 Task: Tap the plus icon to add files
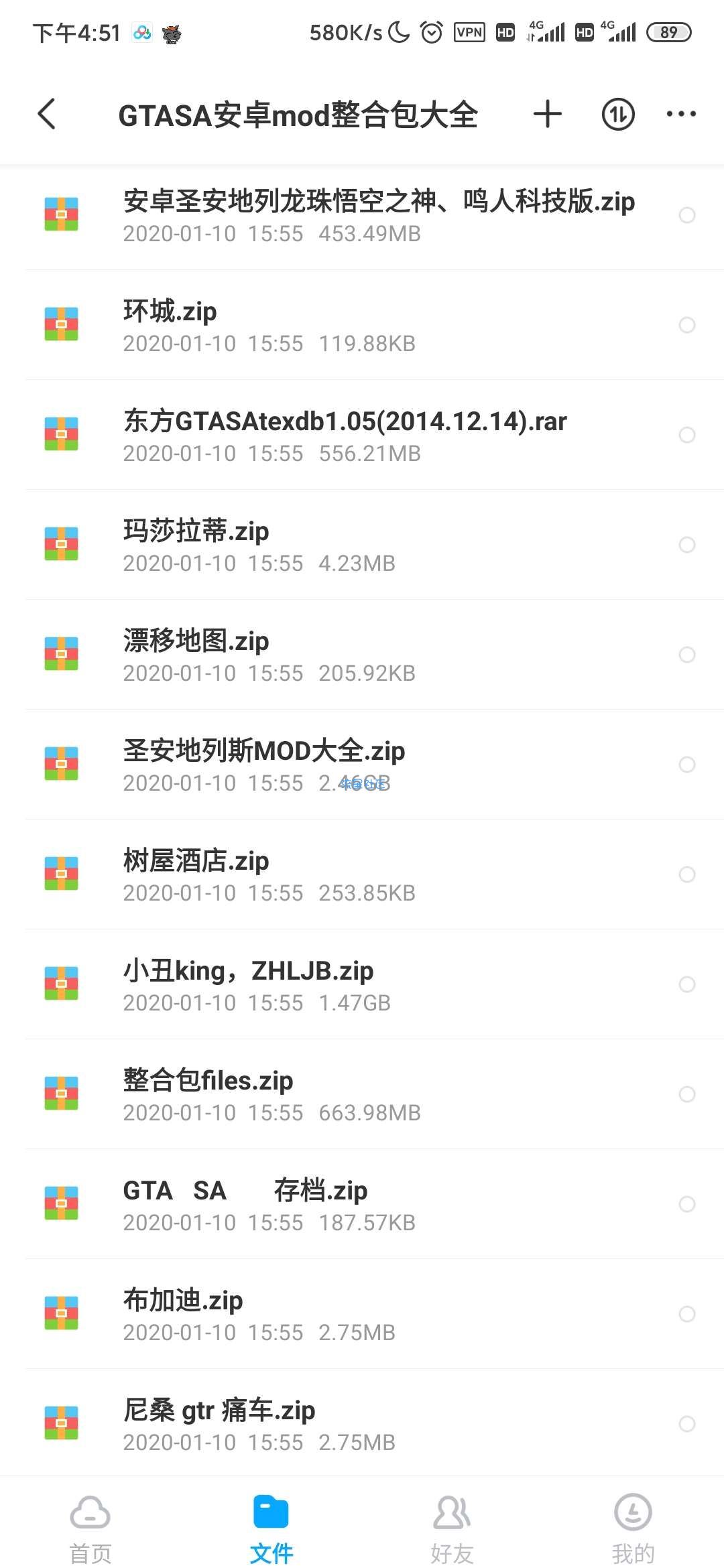tap(547, 114)
